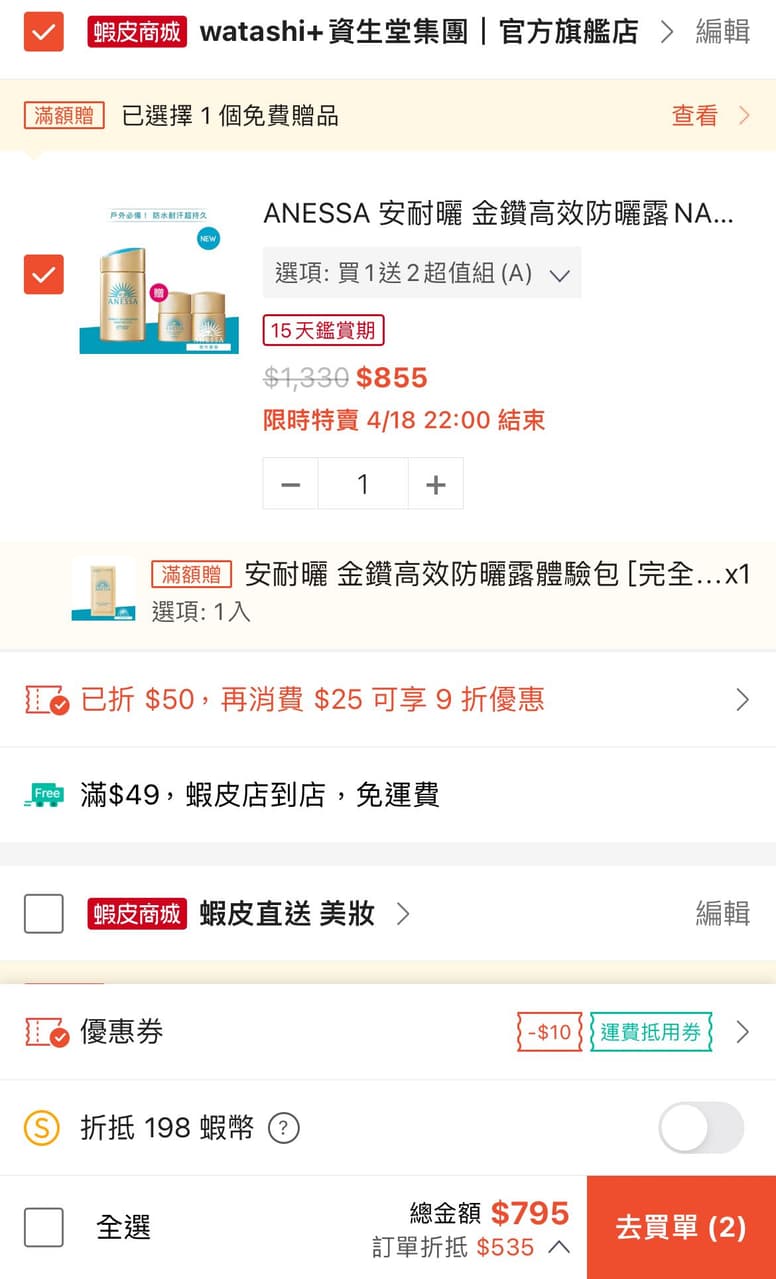Open the 買1送2超值組 option dropdown
The image size is (776, 1279).
point(420,273)
